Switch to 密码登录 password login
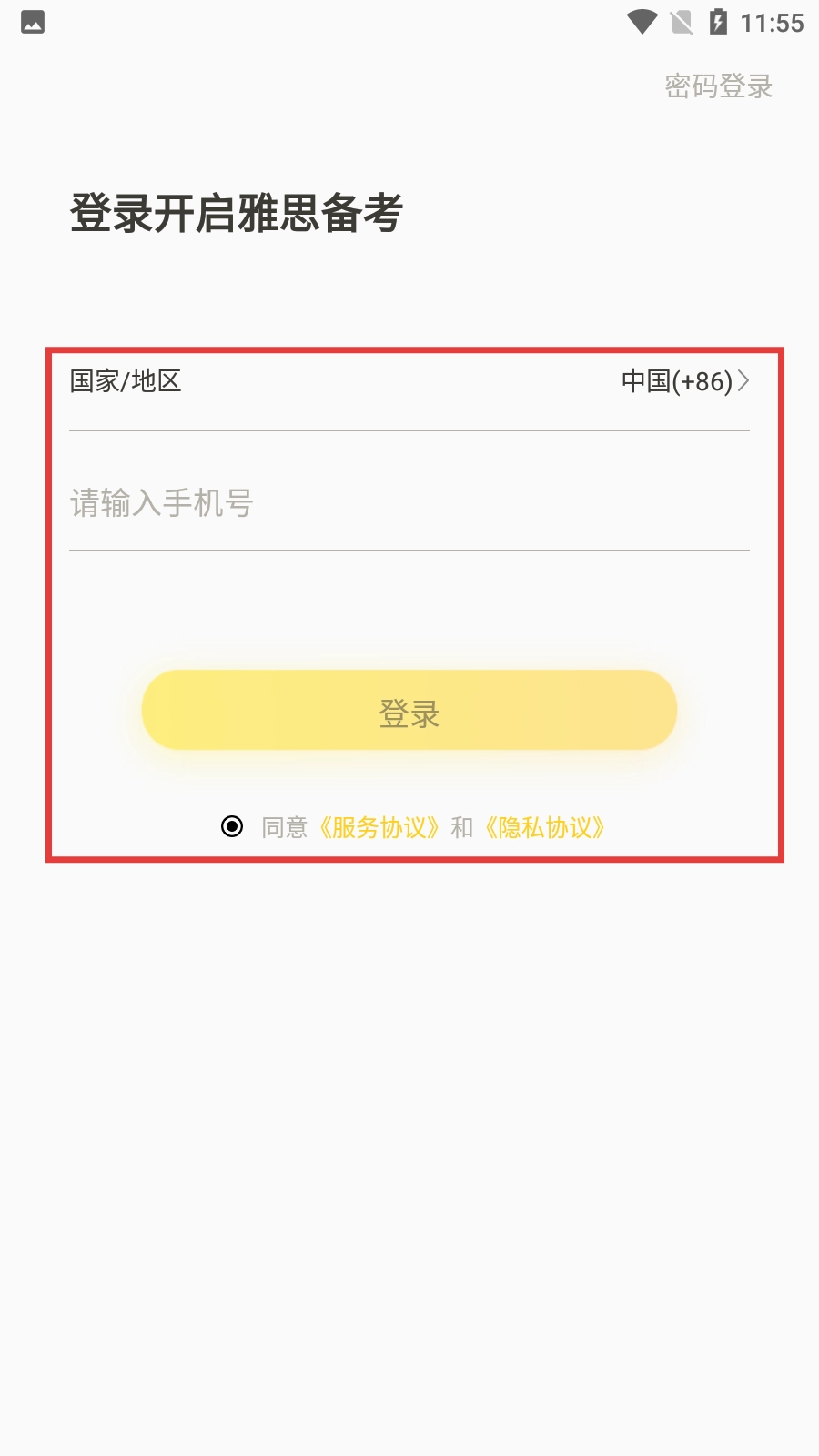Screen dimensions: 819x1456 point(718,86)
